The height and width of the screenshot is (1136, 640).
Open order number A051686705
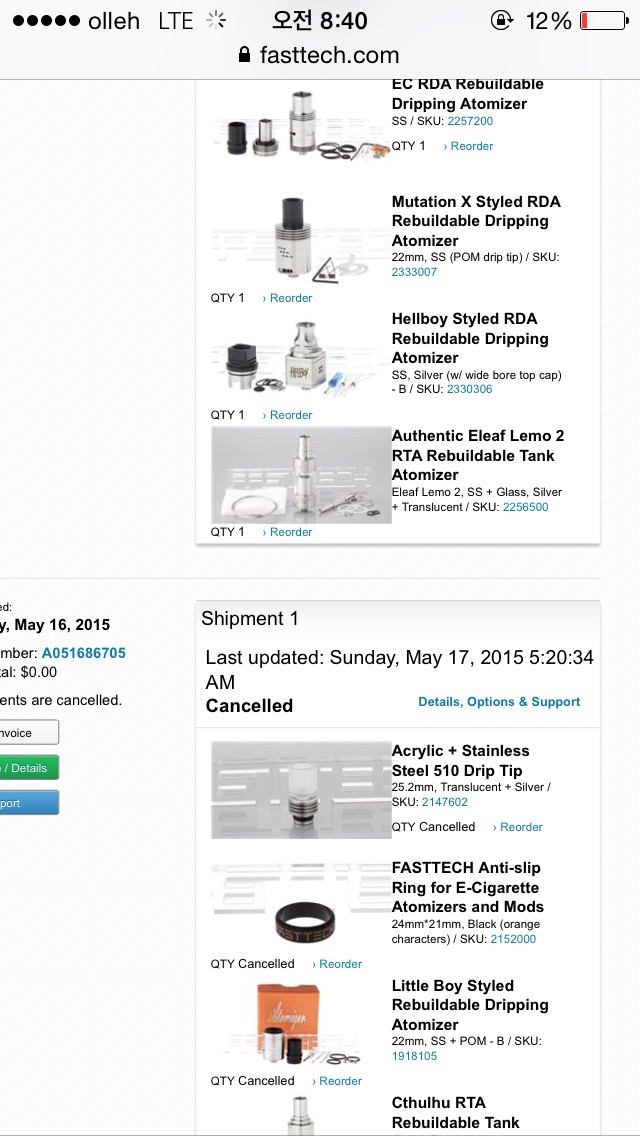[84, 653]
